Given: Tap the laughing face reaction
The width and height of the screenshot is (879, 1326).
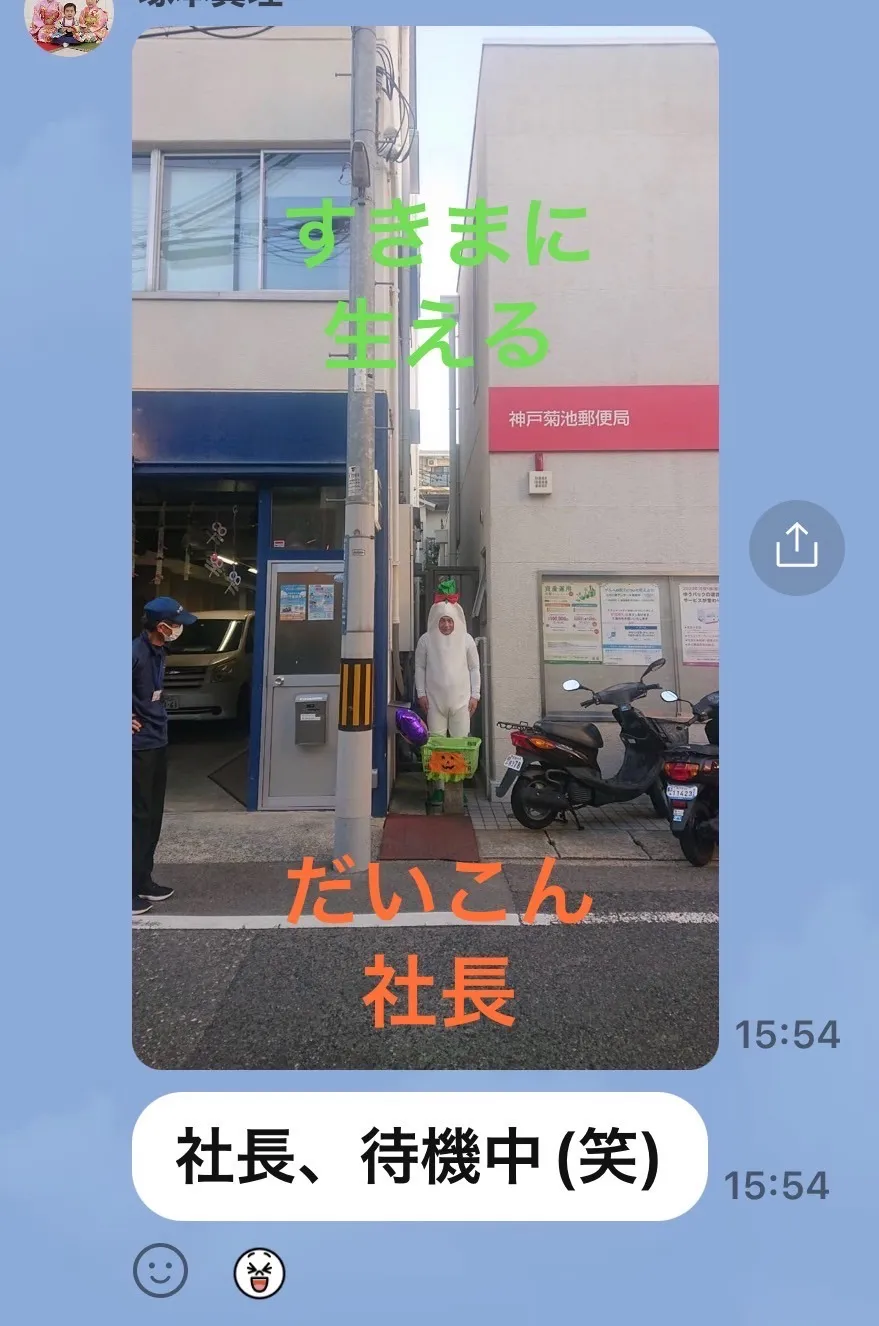Looking at the screenshot, I should (x=259, y=1273).
